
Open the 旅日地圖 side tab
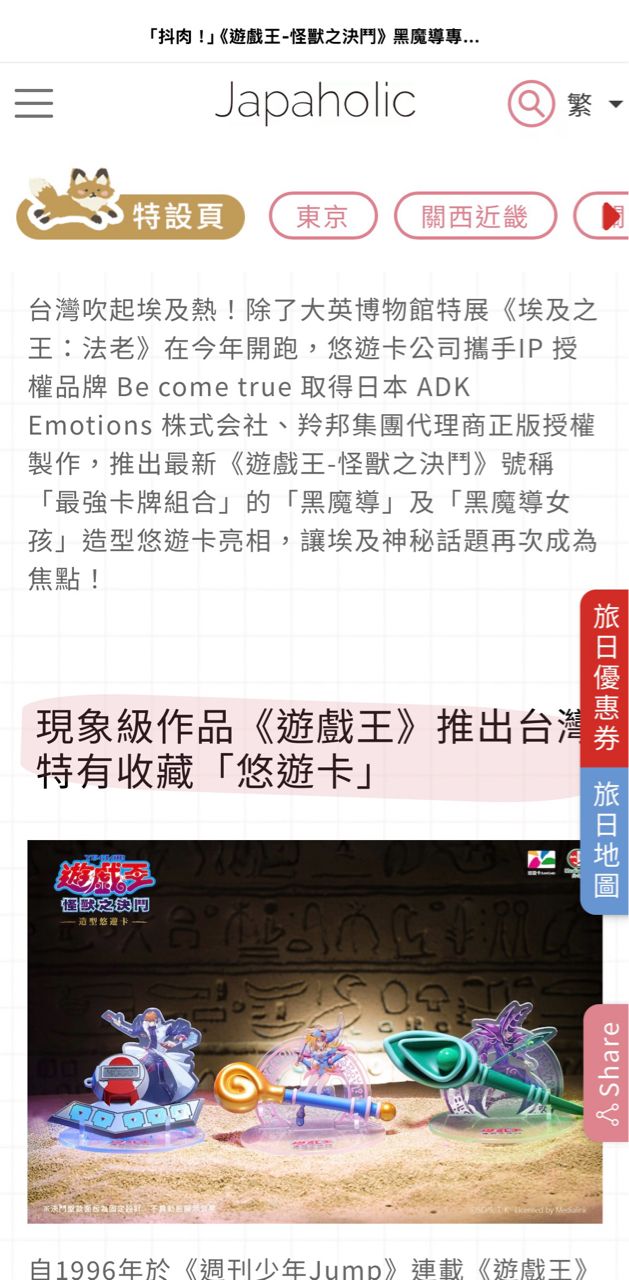tap(605, 840)
